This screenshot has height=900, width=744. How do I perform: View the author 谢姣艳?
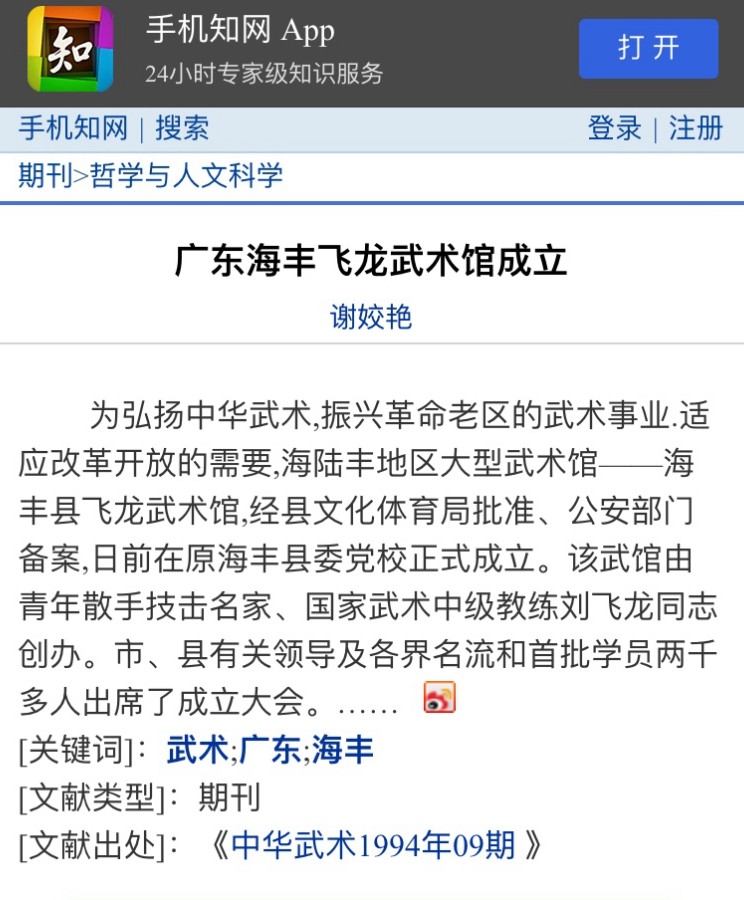371,317
